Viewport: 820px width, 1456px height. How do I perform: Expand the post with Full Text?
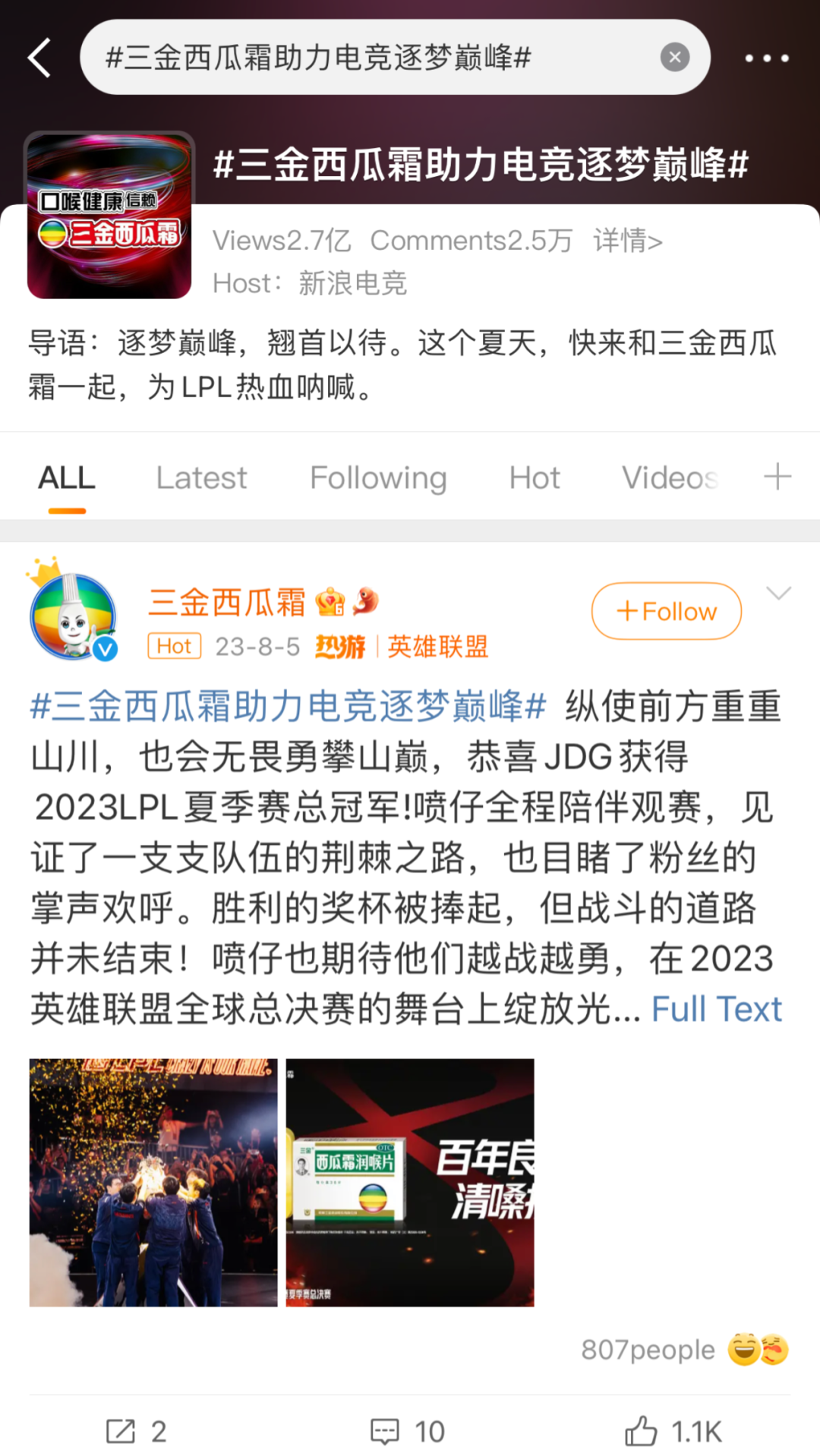716,1008
